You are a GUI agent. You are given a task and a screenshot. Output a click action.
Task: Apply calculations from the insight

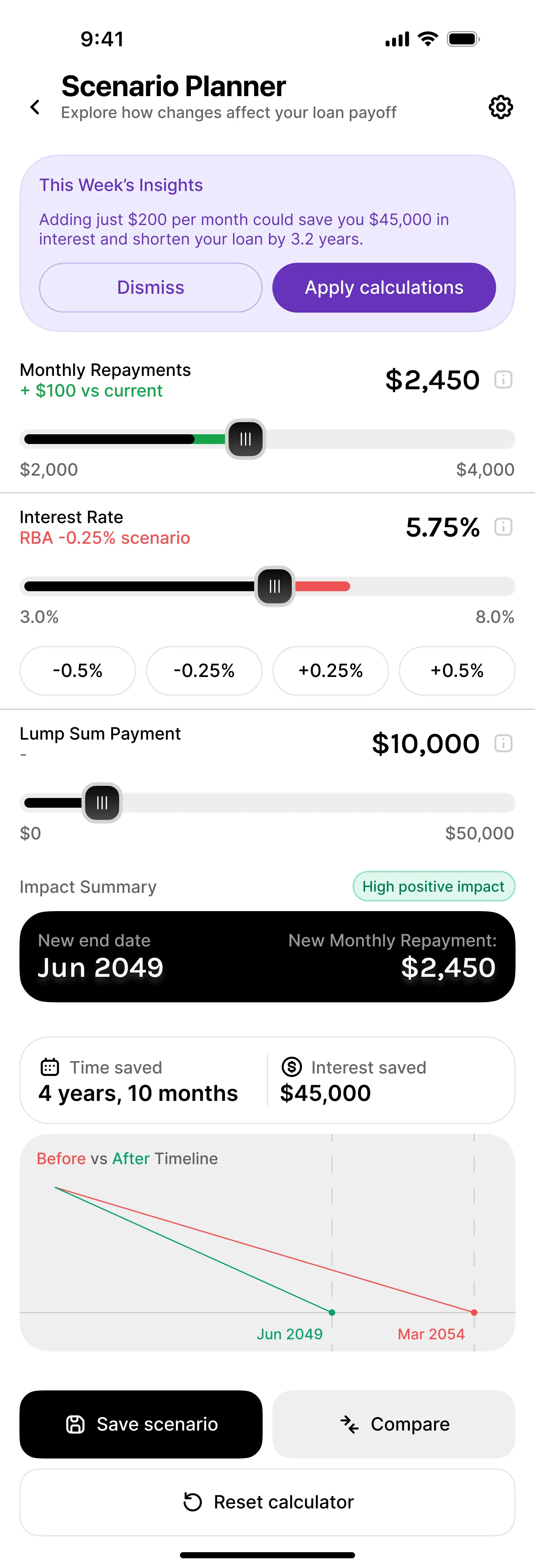(383, 287)
